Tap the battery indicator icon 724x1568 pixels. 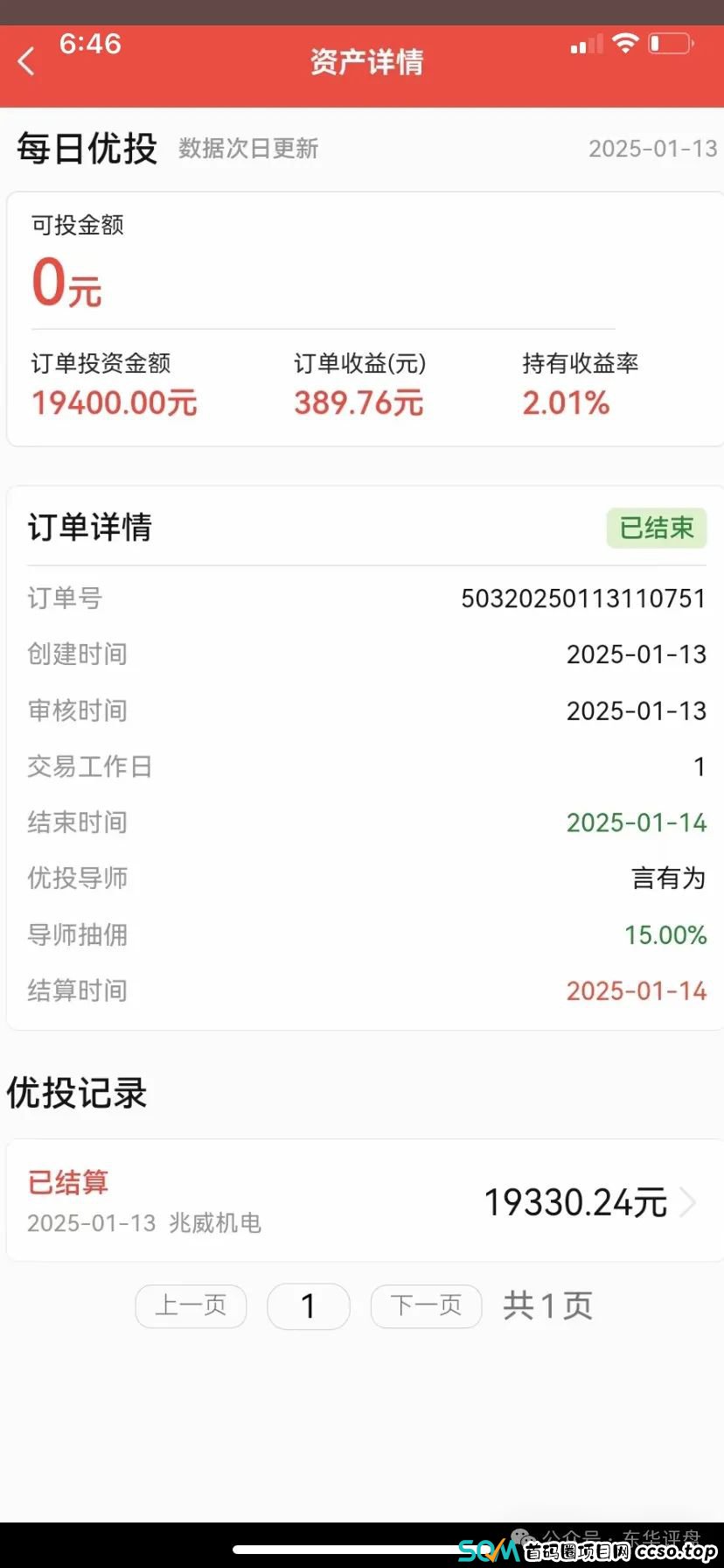pos(670,44)
